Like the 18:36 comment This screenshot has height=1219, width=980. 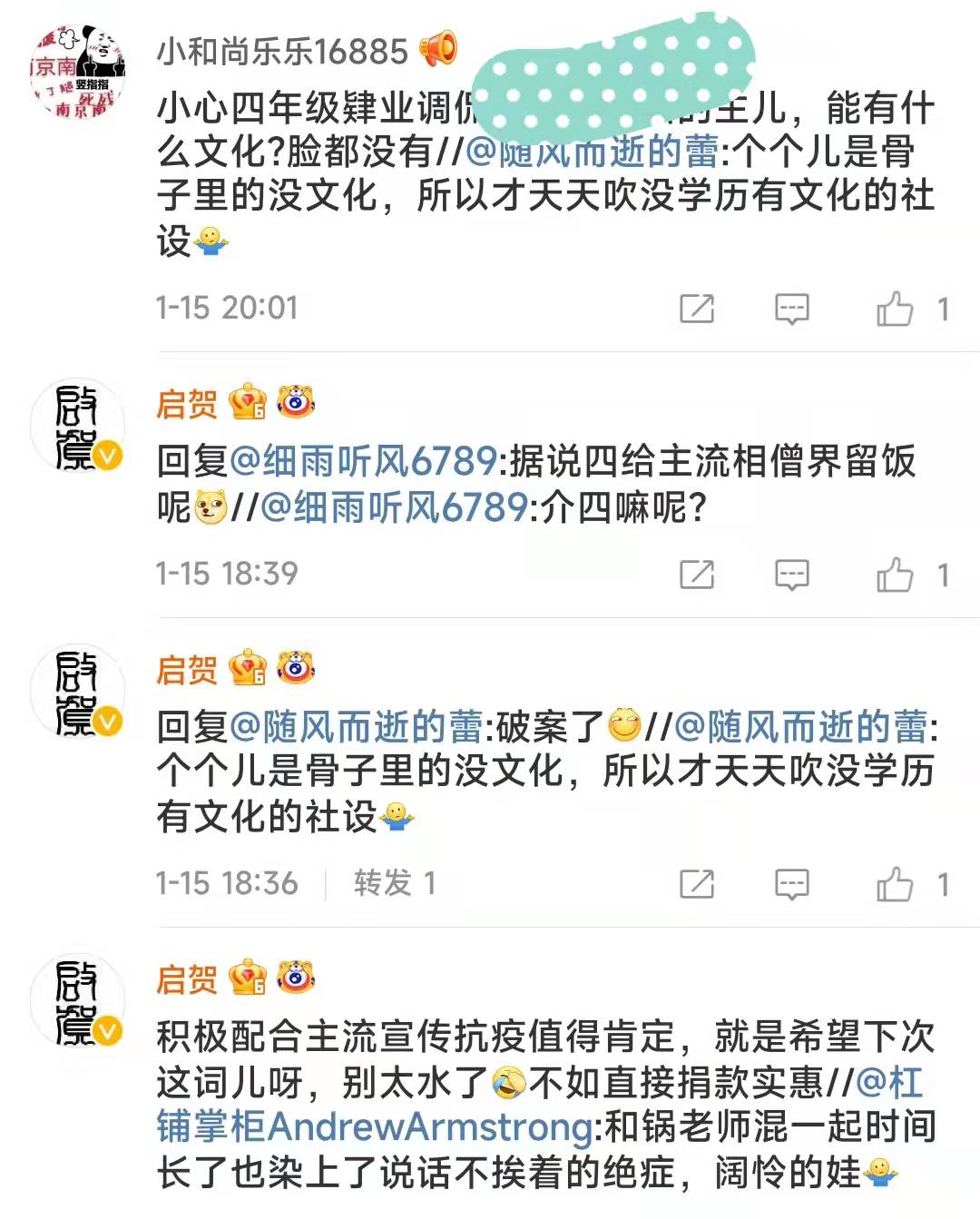(899, 881)
